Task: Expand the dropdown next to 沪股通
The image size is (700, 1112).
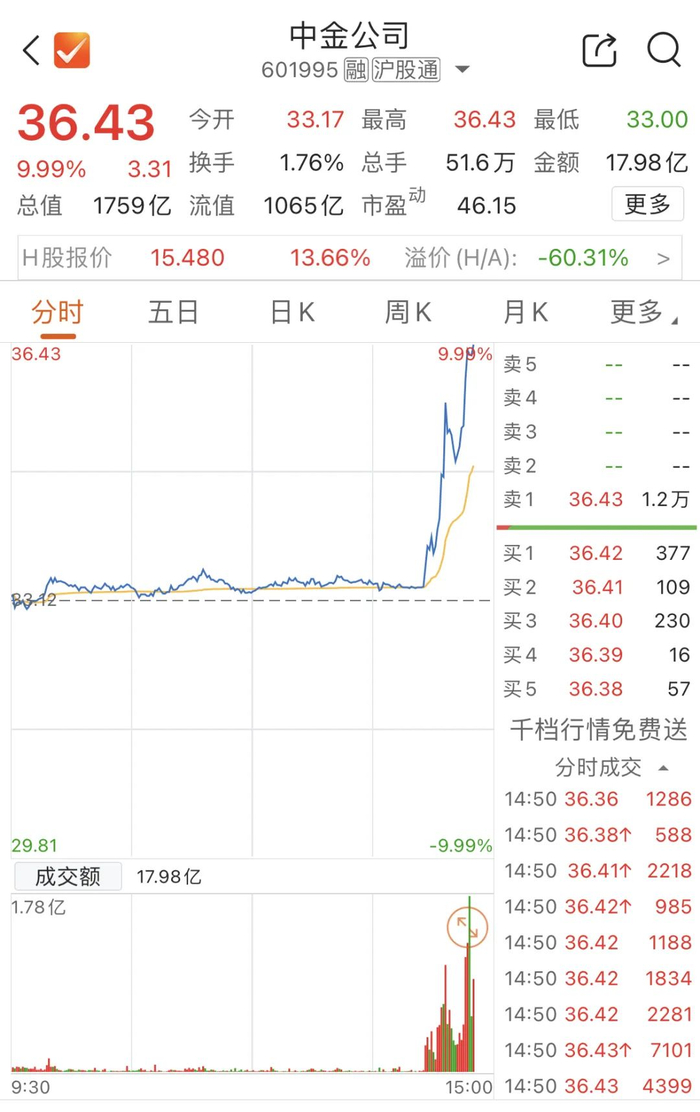Action: (x=462, y=70)
